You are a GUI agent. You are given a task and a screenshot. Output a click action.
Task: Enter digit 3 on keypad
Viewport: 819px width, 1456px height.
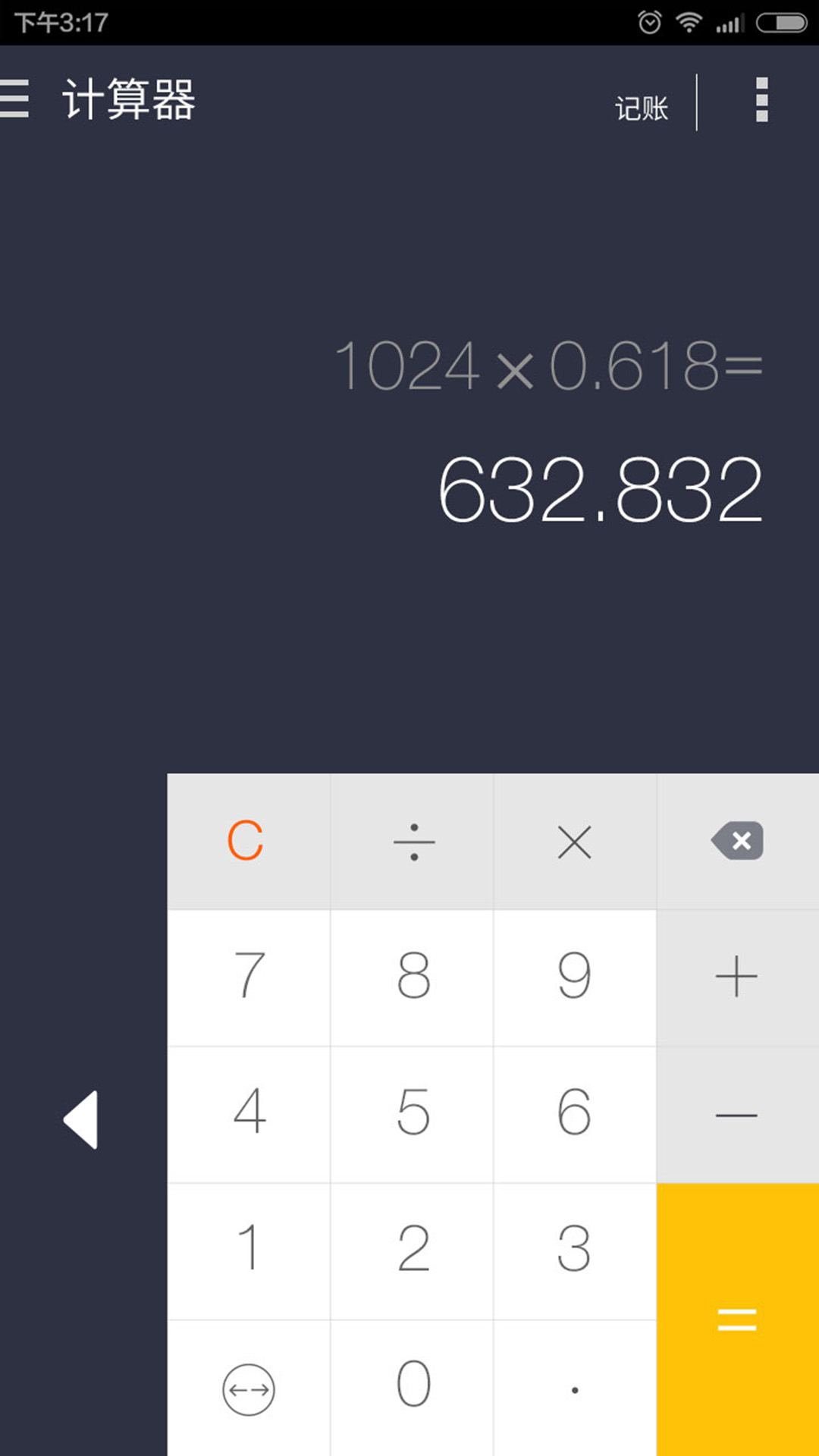pos(575,1251)
